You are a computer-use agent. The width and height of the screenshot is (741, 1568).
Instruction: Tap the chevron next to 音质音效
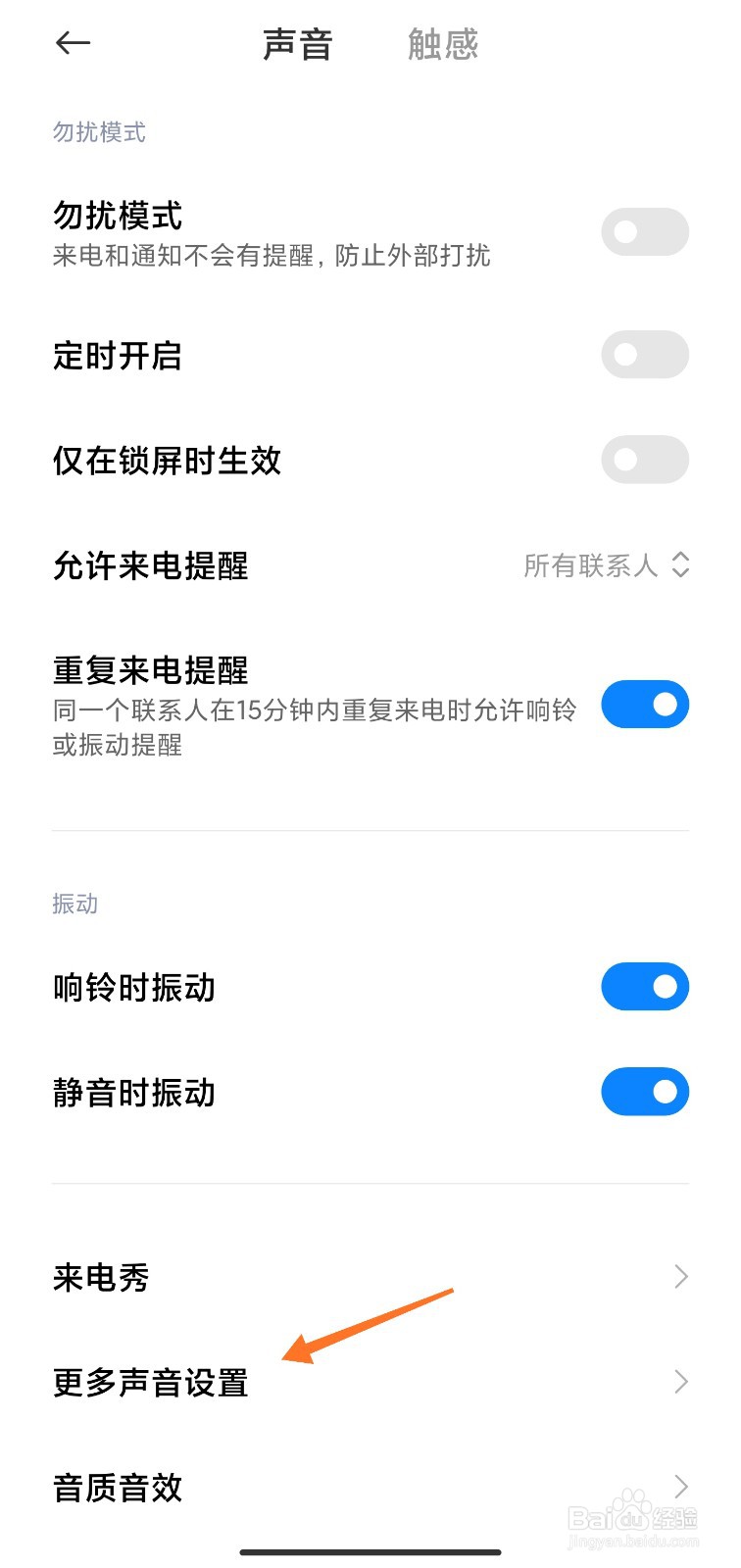click(x=681, y=1487)
